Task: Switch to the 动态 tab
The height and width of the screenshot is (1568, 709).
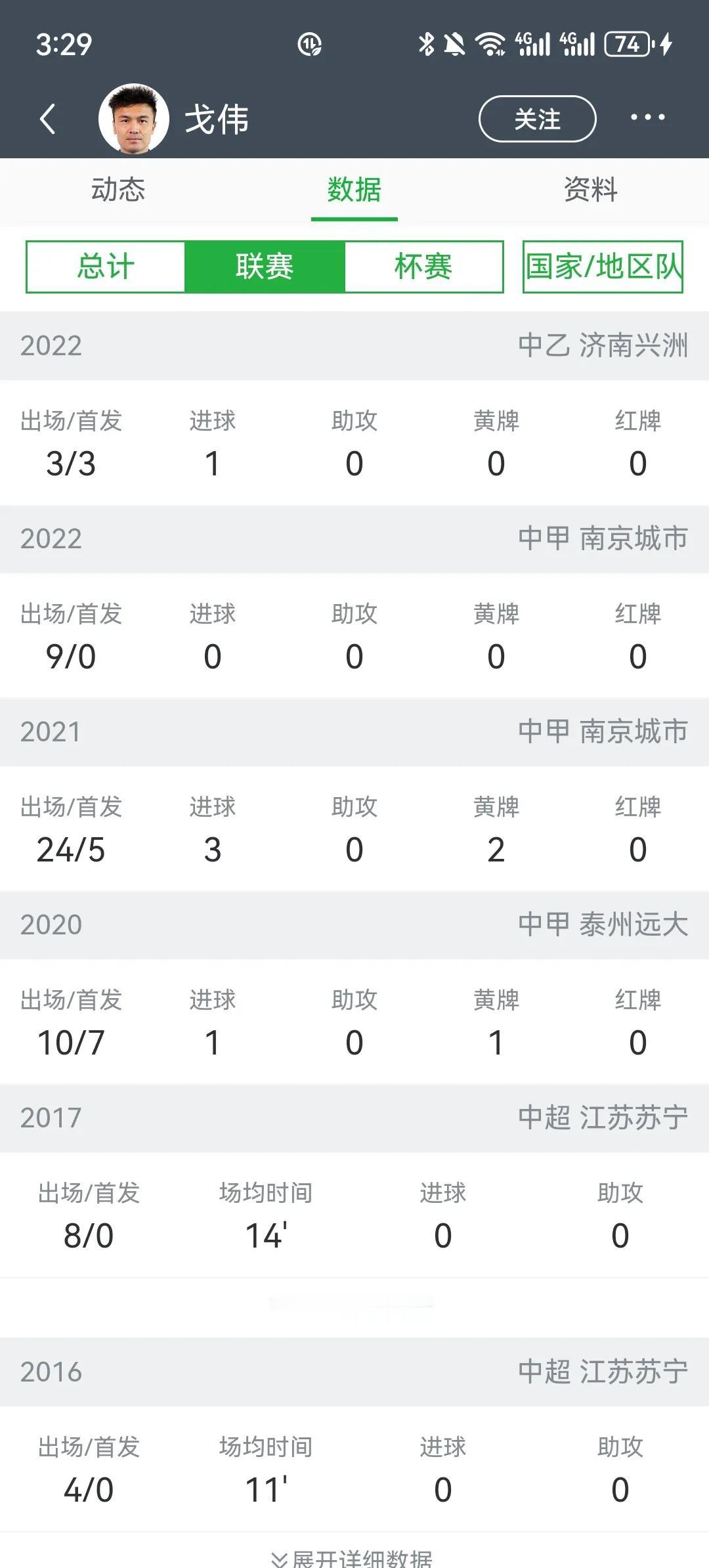Action: pos(118,190)
